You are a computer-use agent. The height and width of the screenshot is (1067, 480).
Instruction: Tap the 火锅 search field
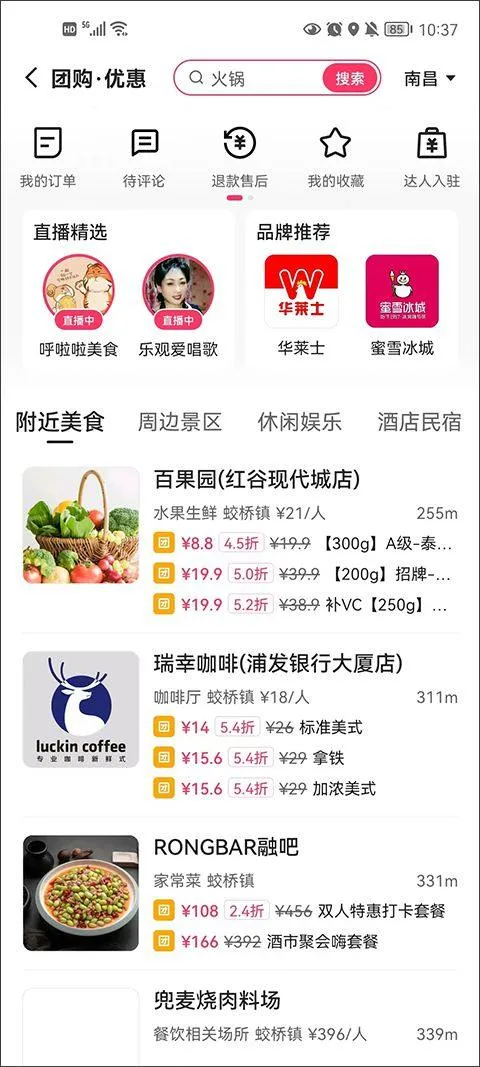[249, 78]
